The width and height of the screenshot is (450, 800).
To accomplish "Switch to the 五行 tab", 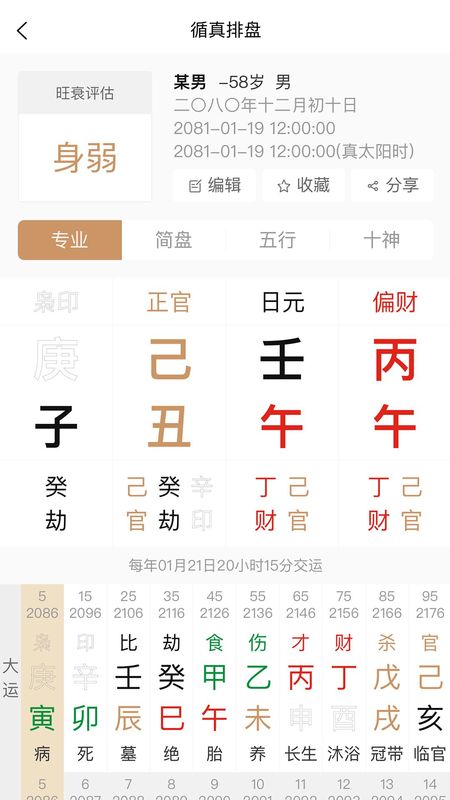I will (x=278, y=240).
